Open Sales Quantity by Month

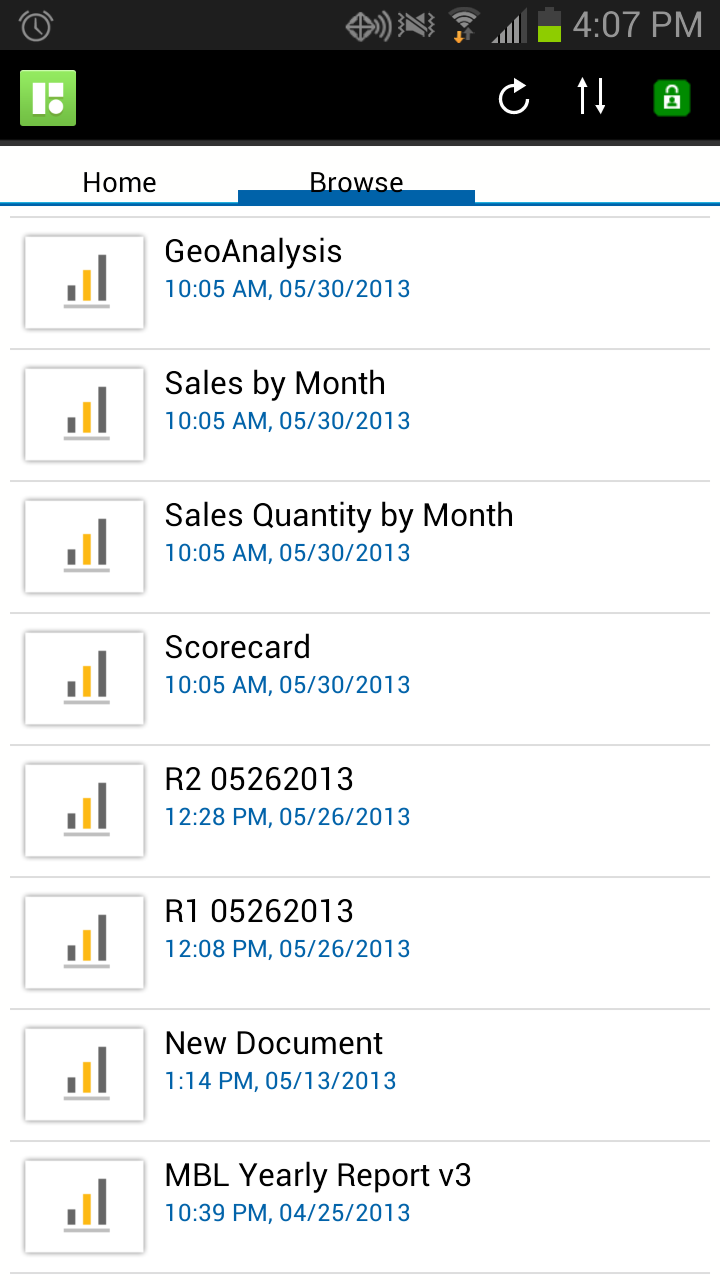360,547
